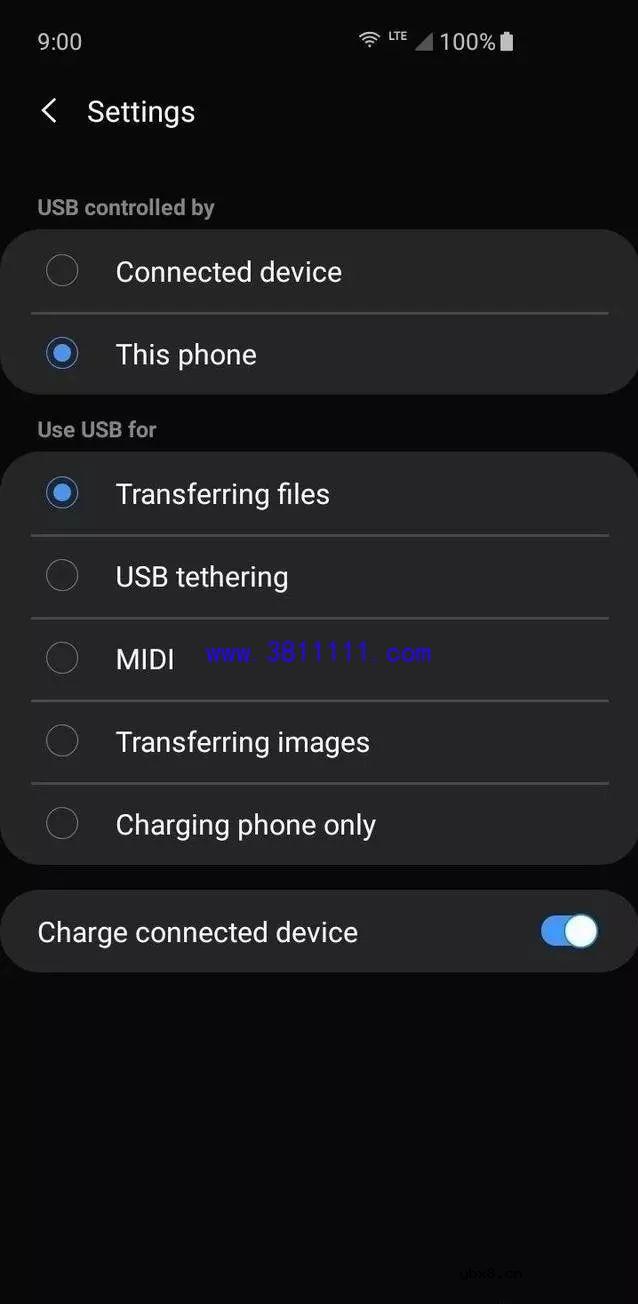Go back from USB settings
This screenshot has width=638, height=1304.
[48, 111]
